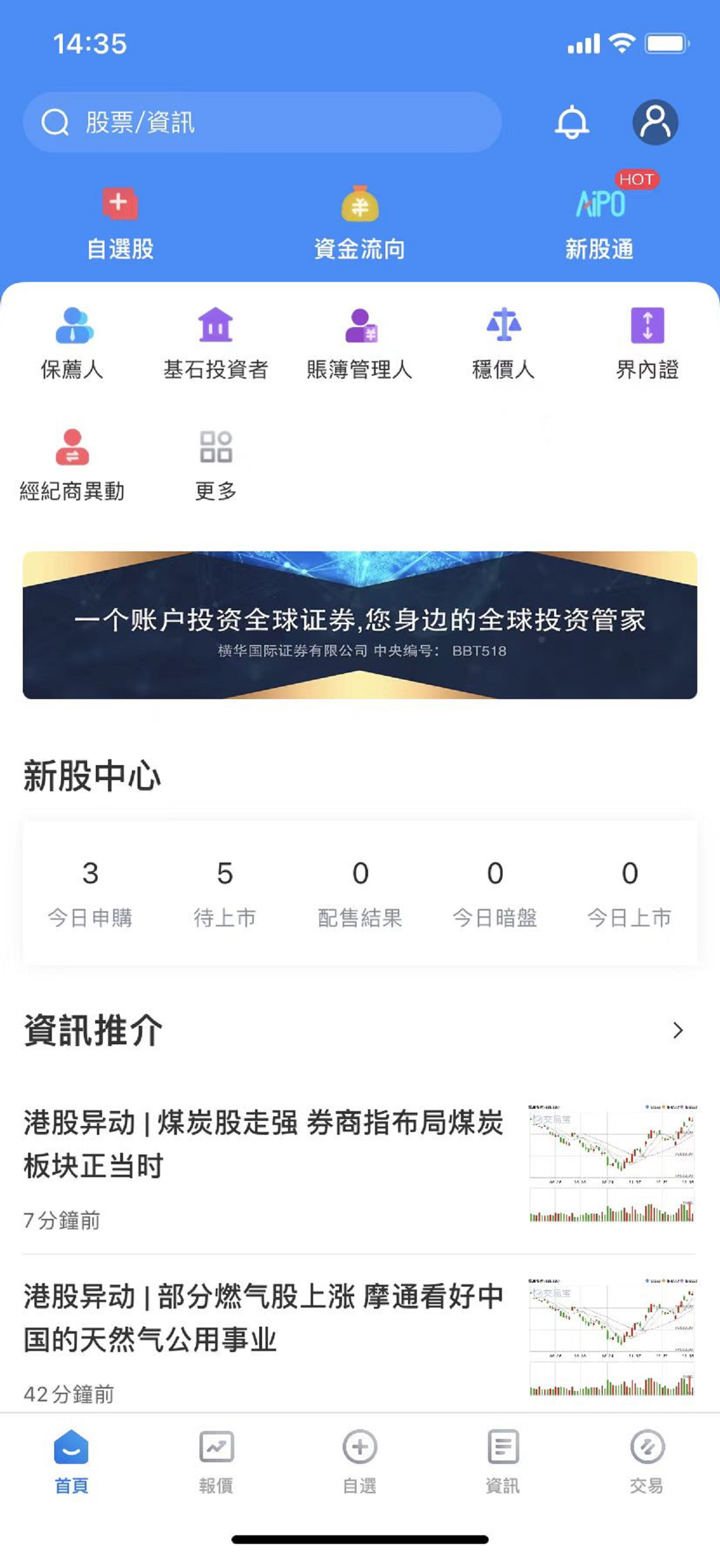View 今日申購 new stock list

[90, 893]
